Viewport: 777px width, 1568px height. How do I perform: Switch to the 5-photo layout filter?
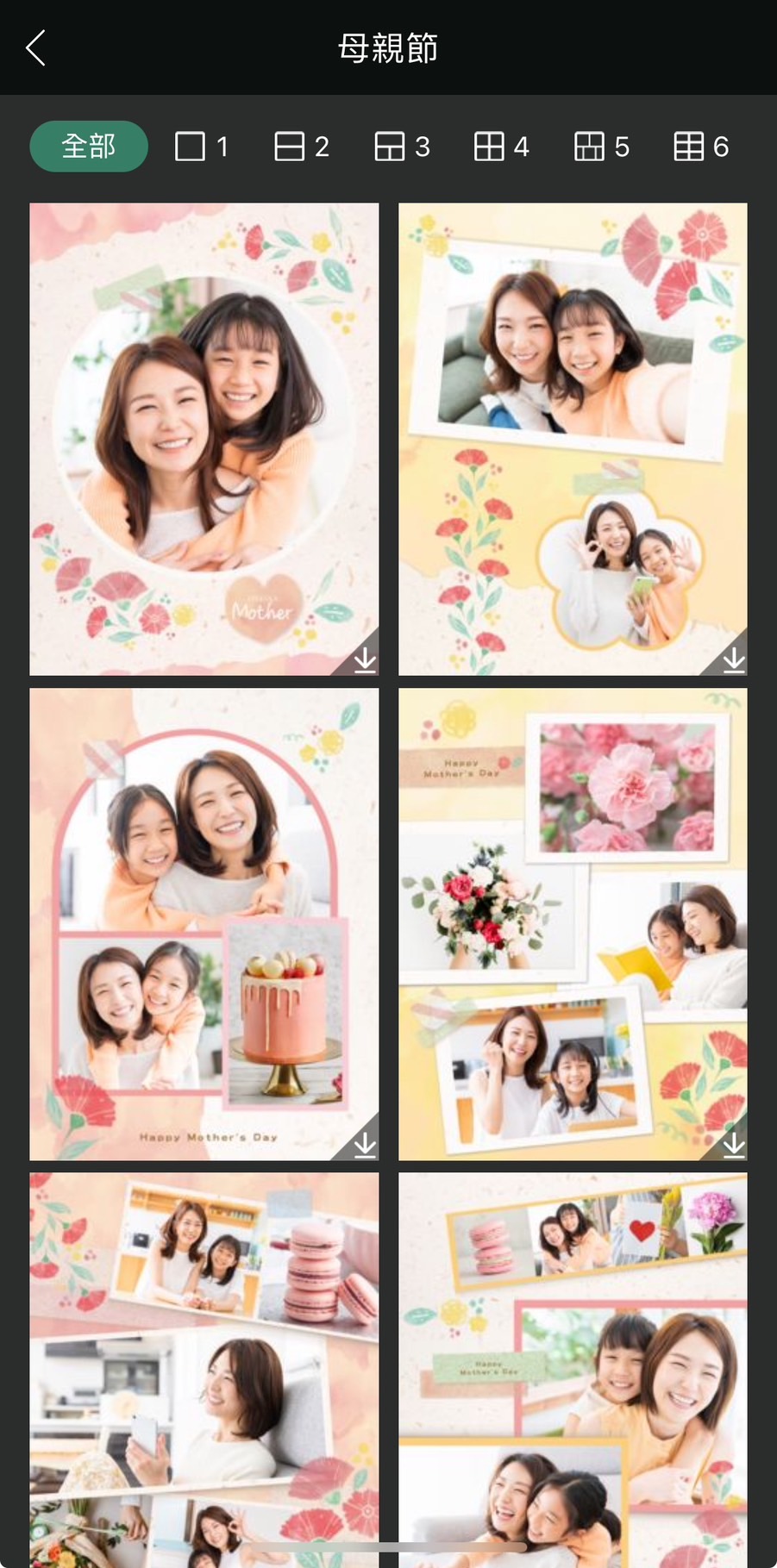pyautogui.click(x=601, y=147)
